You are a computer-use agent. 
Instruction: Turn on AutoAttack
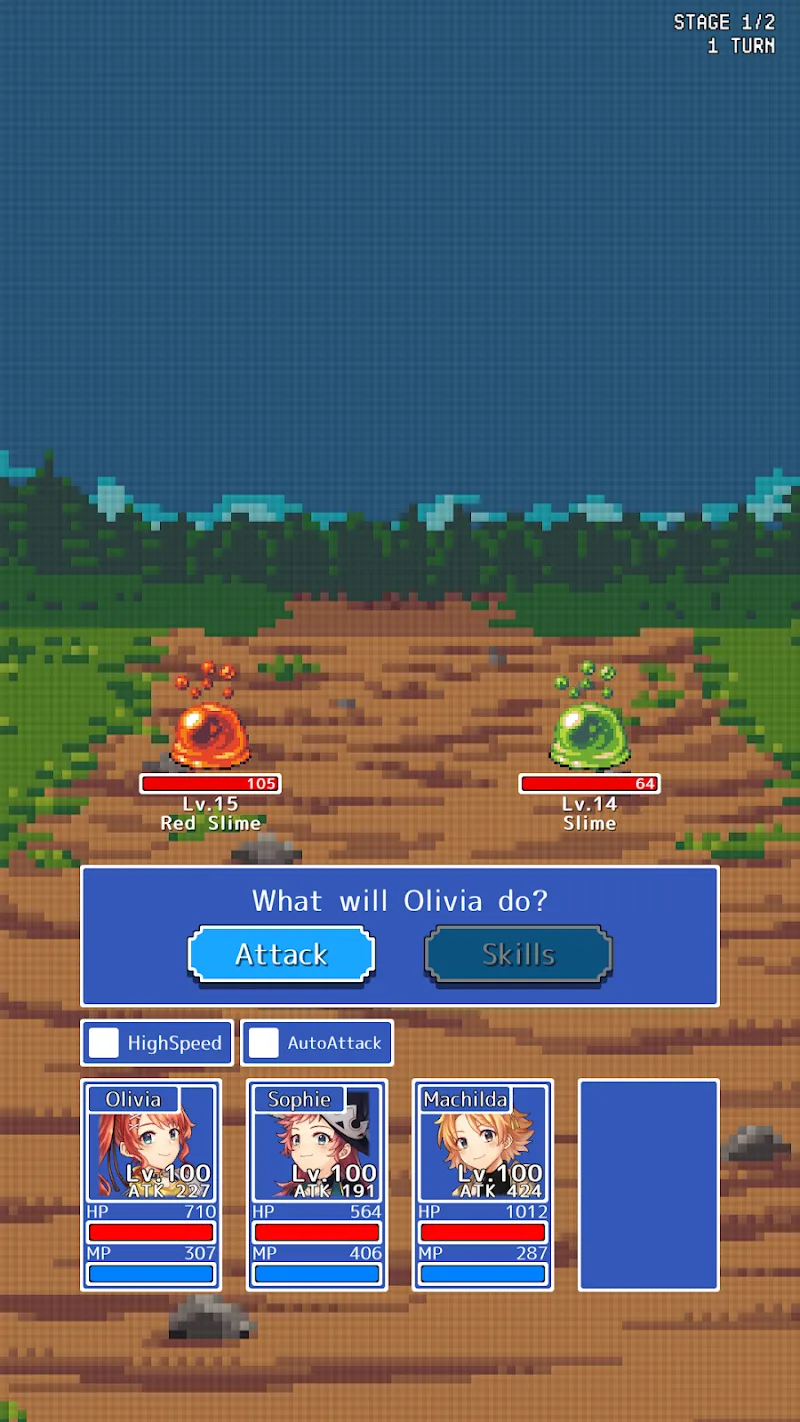coord(264,1043)
